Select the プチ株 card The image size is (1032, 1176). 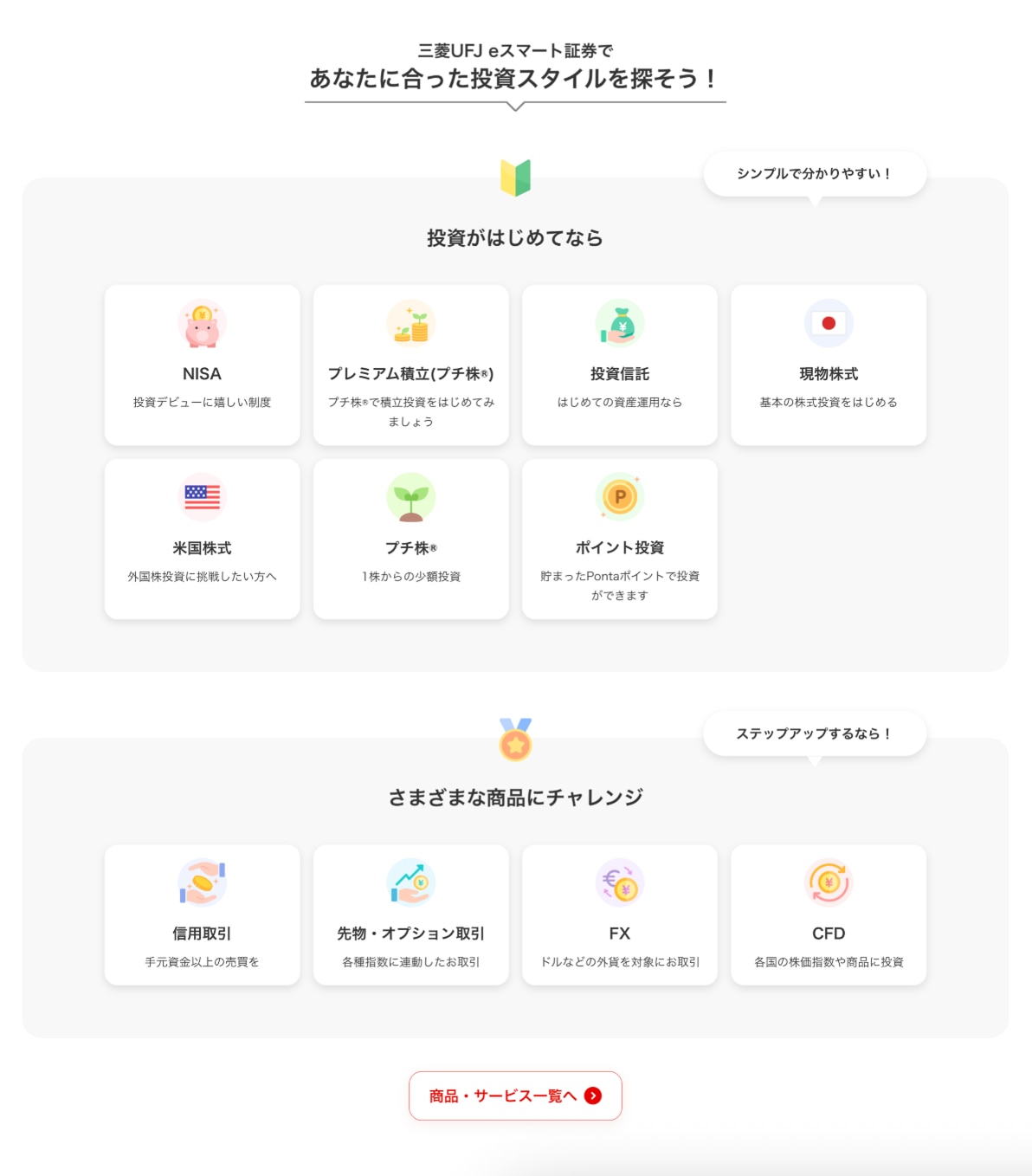pyautogui.click(x=410, y=539)
